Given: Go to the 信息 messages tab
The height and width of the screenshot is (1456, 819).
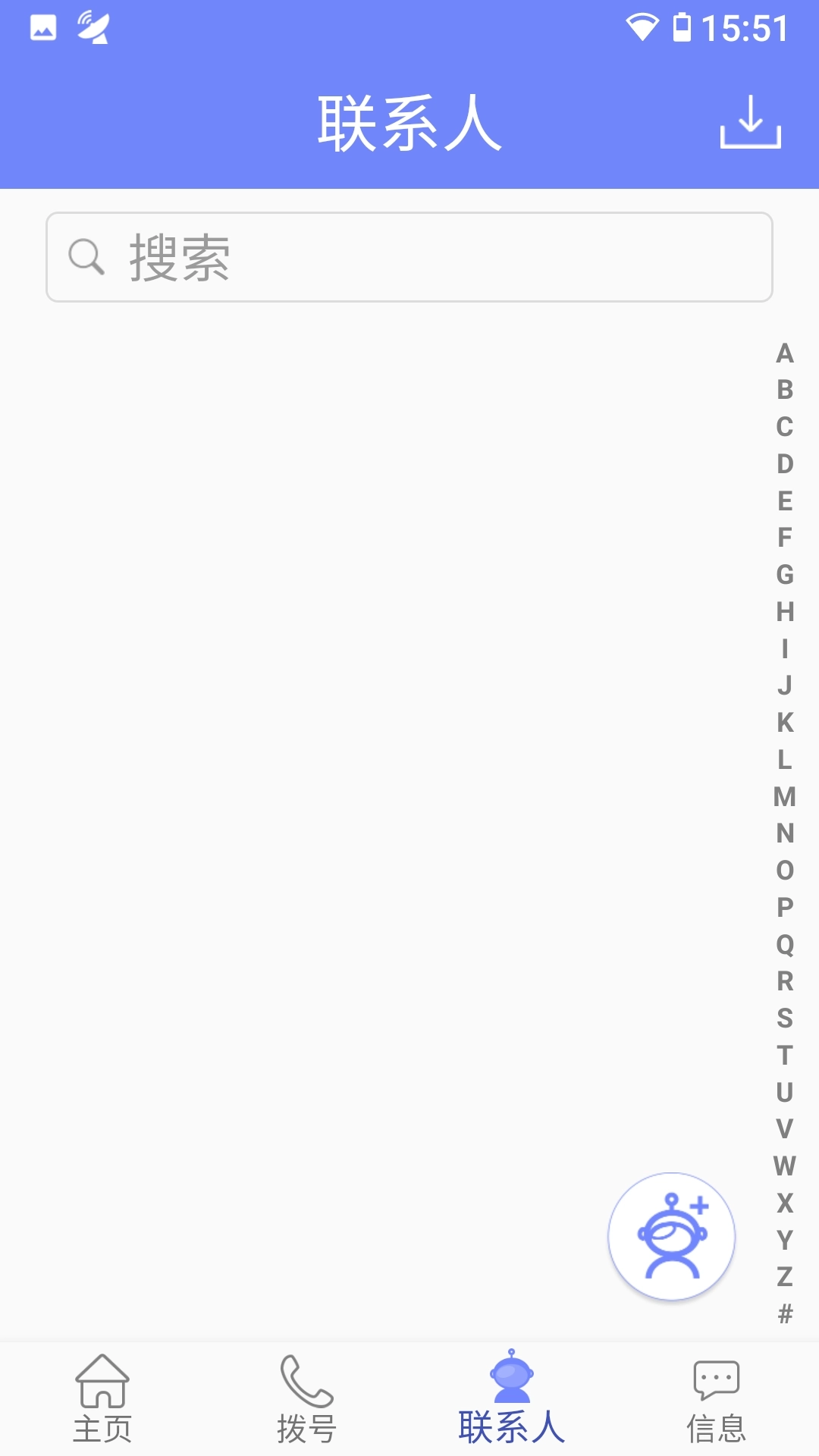Looking at the screenshot, I should click(x=717, y=1399).
